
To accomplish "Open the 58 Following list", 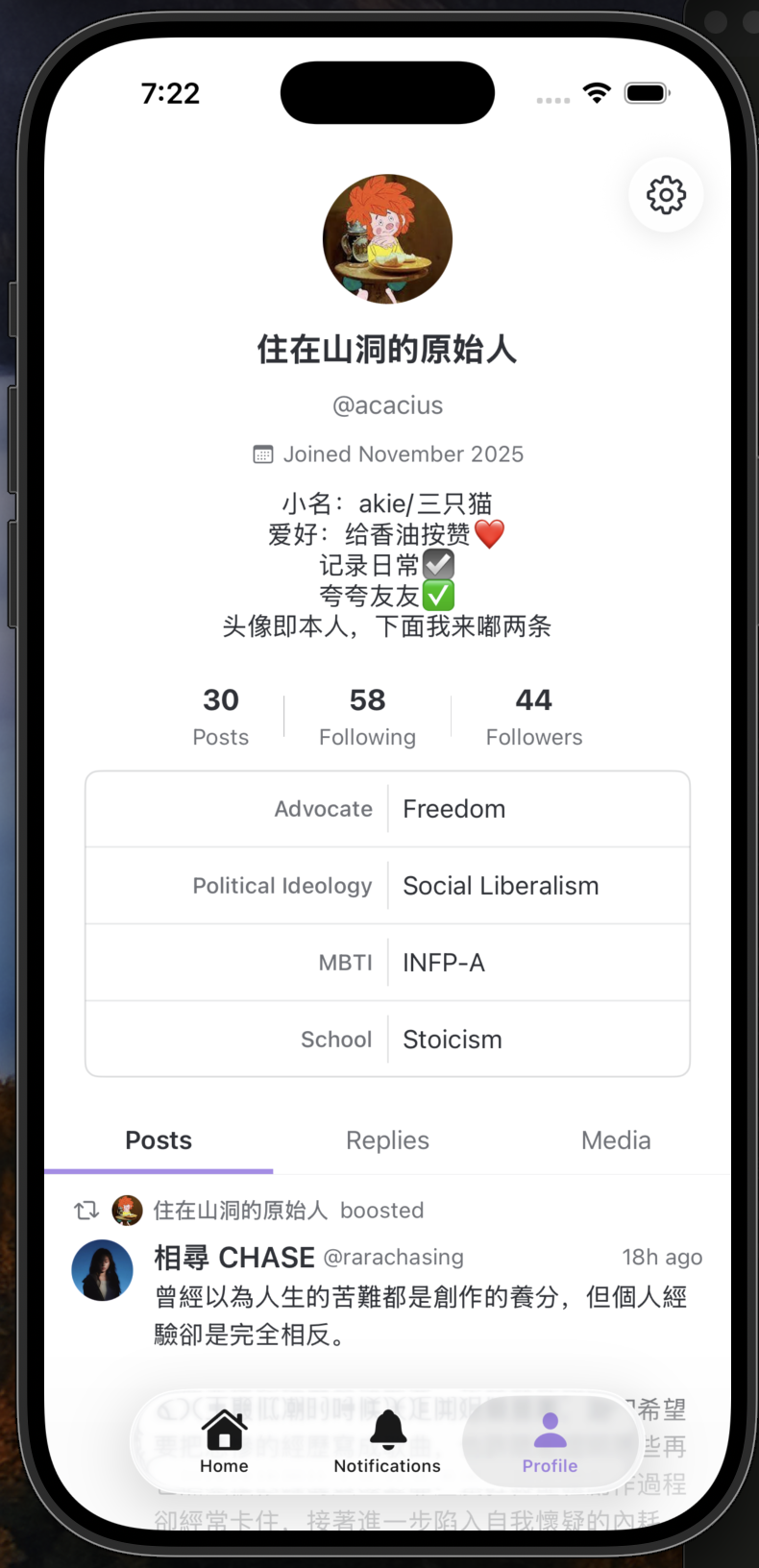I will tap(367, 716).
